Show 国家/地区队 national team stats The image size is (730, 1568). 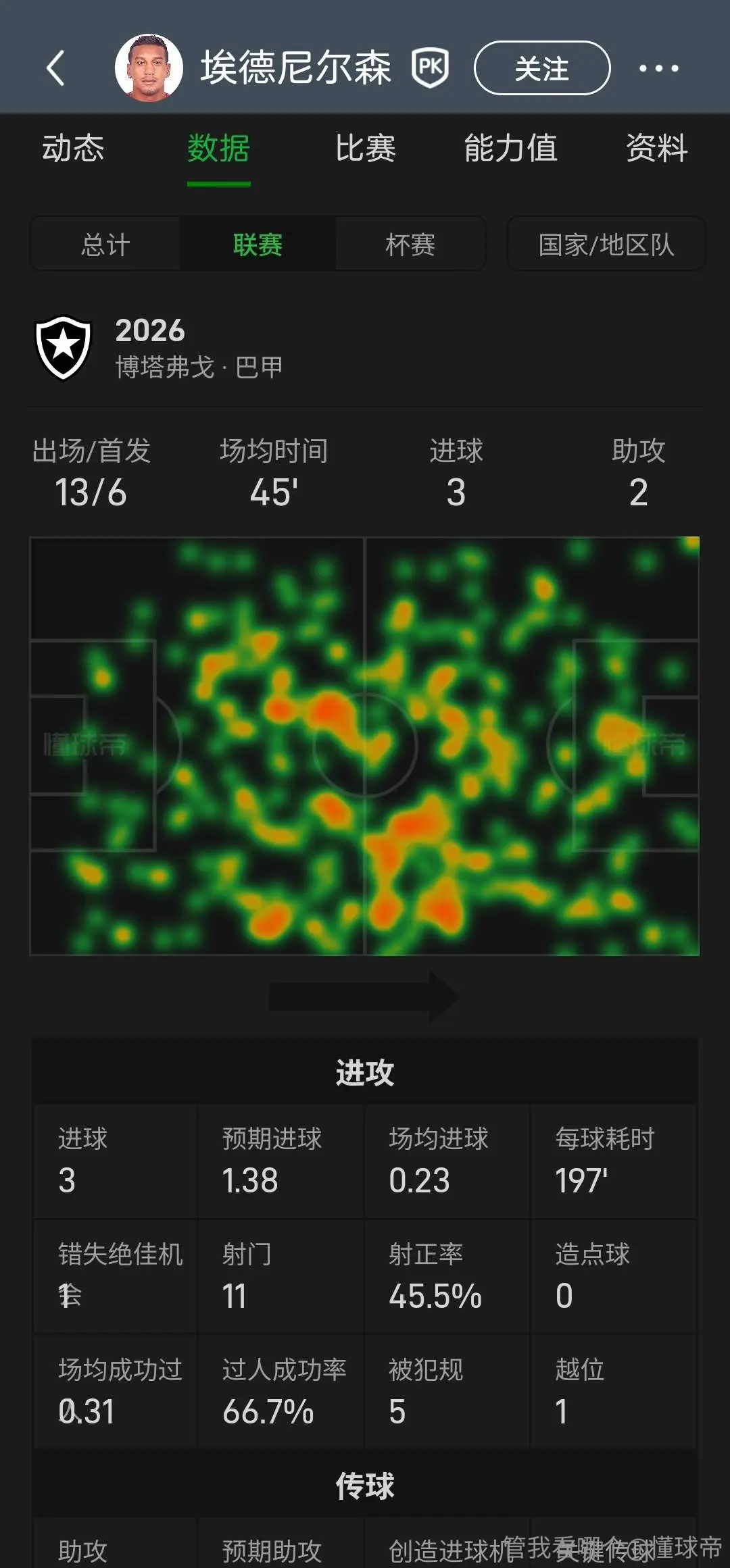(606, 244)
